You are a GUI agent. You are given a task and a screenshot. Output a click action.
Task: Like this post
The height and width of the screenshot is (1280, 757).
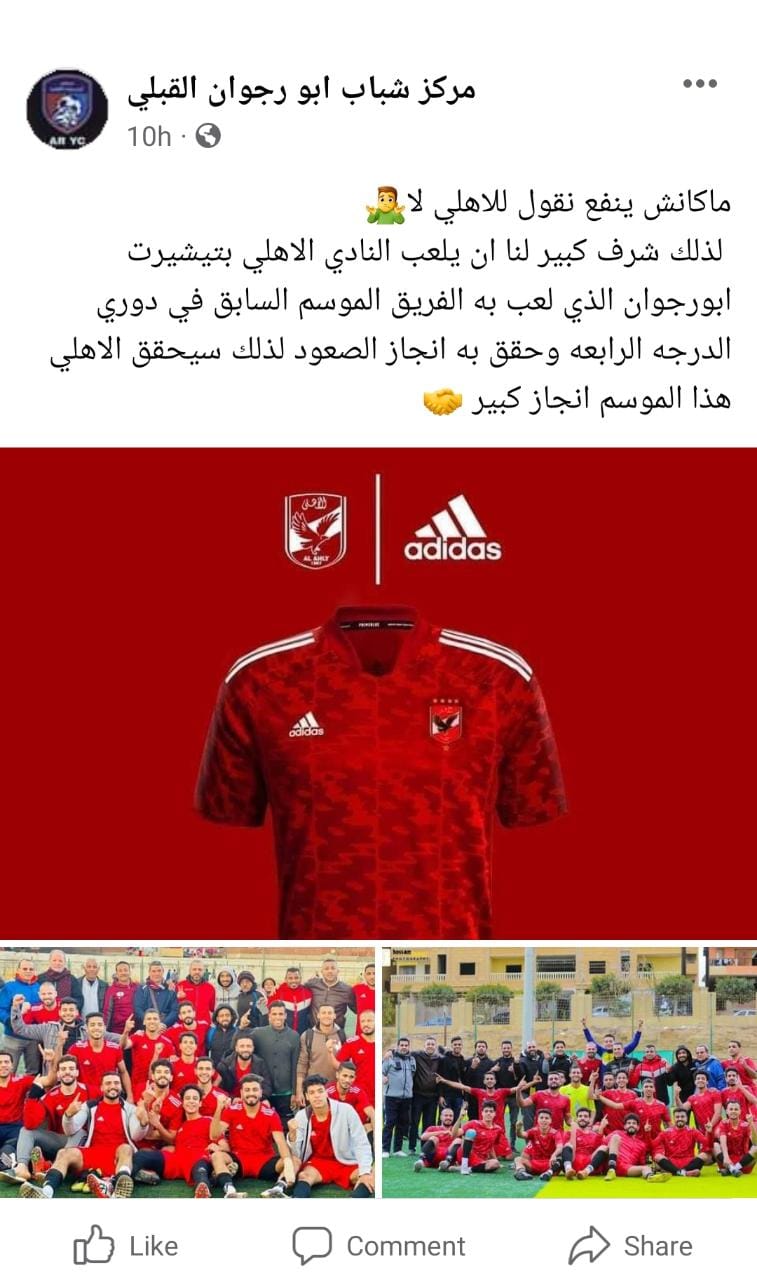point(126,1245)
